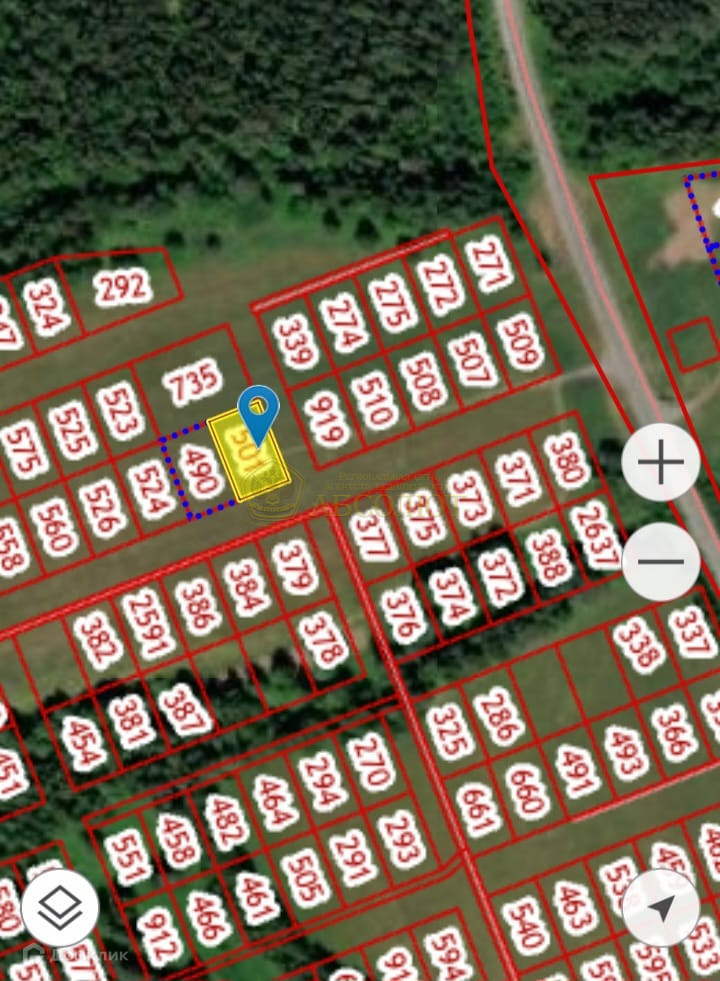Zoom in on the map with the plus button
The height and width of the screenshot is (981, 720).
(x=660, y=463)
